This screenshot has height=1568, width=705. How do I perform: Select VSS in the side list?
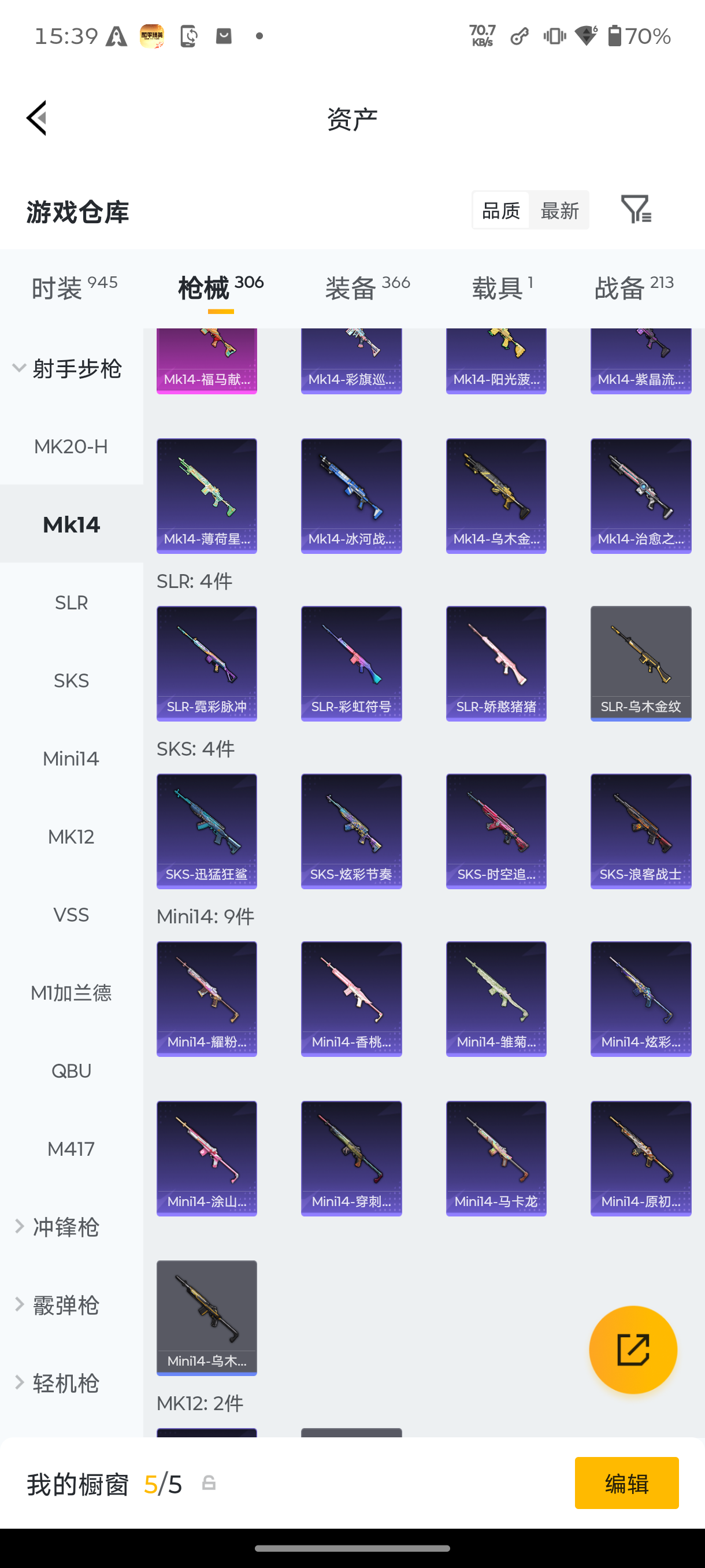point(71,915)
